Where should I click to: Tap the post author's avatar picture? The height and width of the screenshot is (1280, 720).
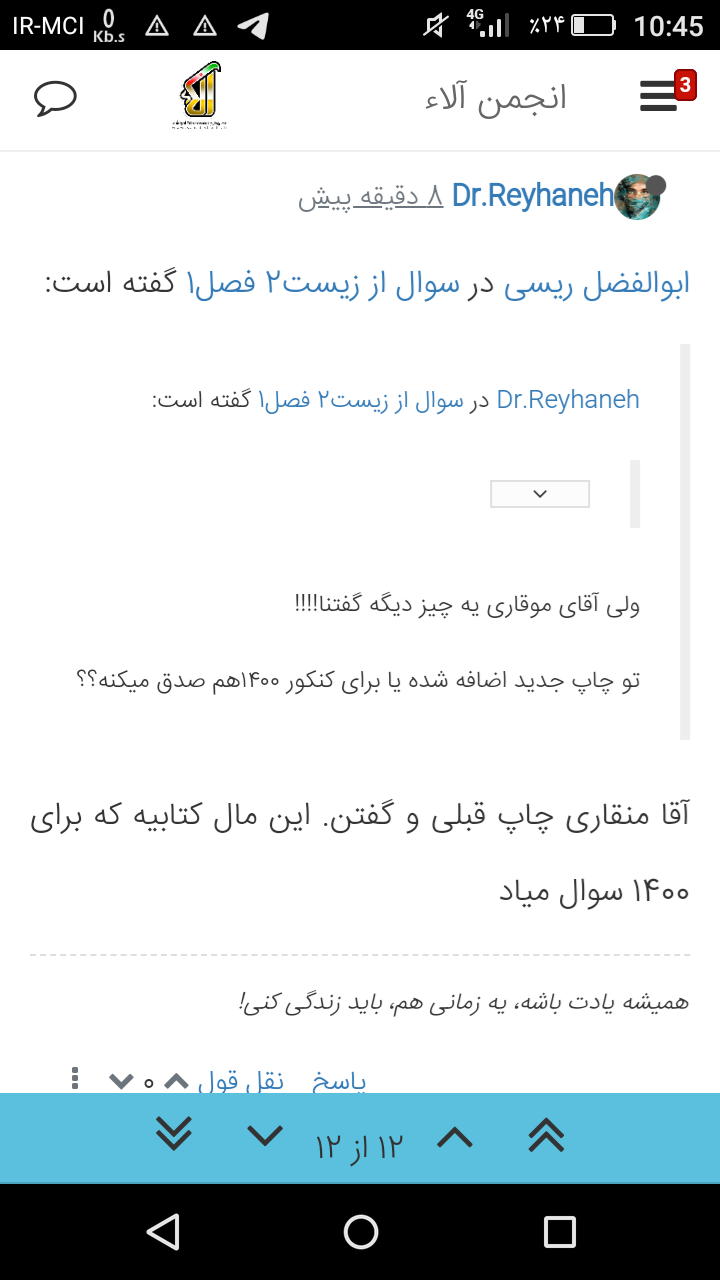tap(637, 197)
